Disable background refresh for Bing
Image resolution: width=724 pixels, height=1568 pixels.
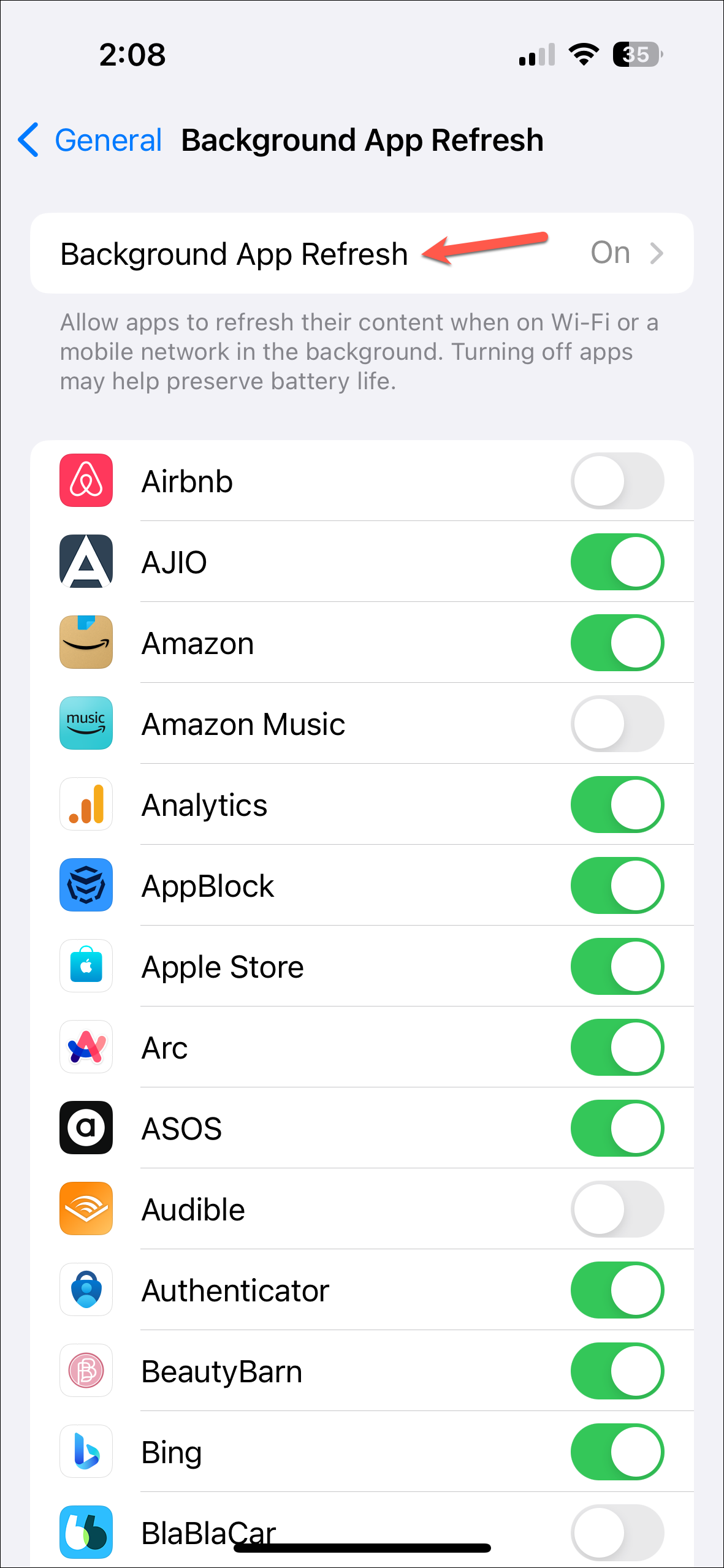(617, 1452)
